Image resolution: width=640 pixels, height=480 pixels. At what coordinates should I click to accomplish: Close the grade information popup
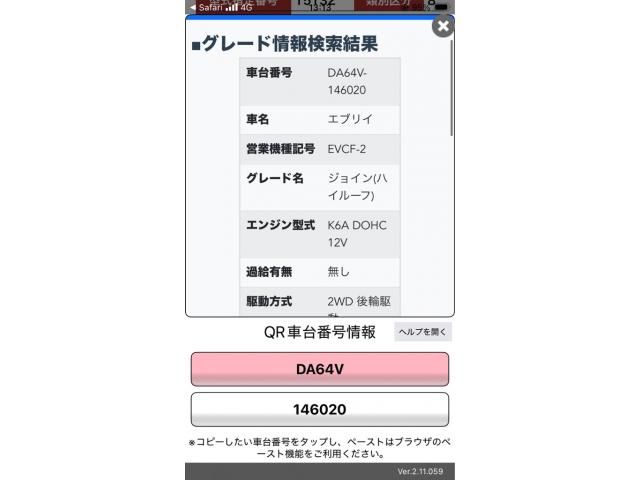pyautogui.click(x=443, y=27)
